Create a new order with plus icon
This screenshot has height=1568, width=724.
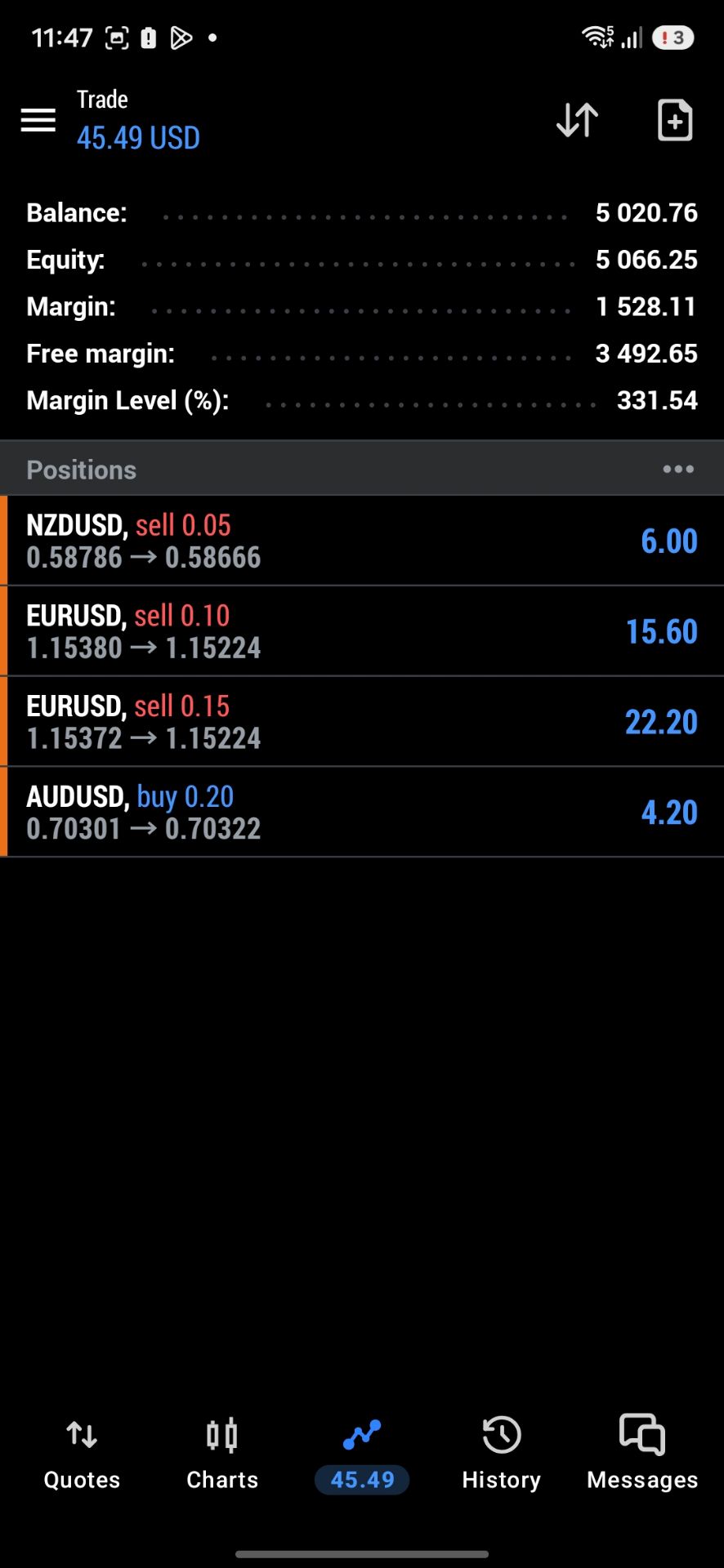point(675,120)
